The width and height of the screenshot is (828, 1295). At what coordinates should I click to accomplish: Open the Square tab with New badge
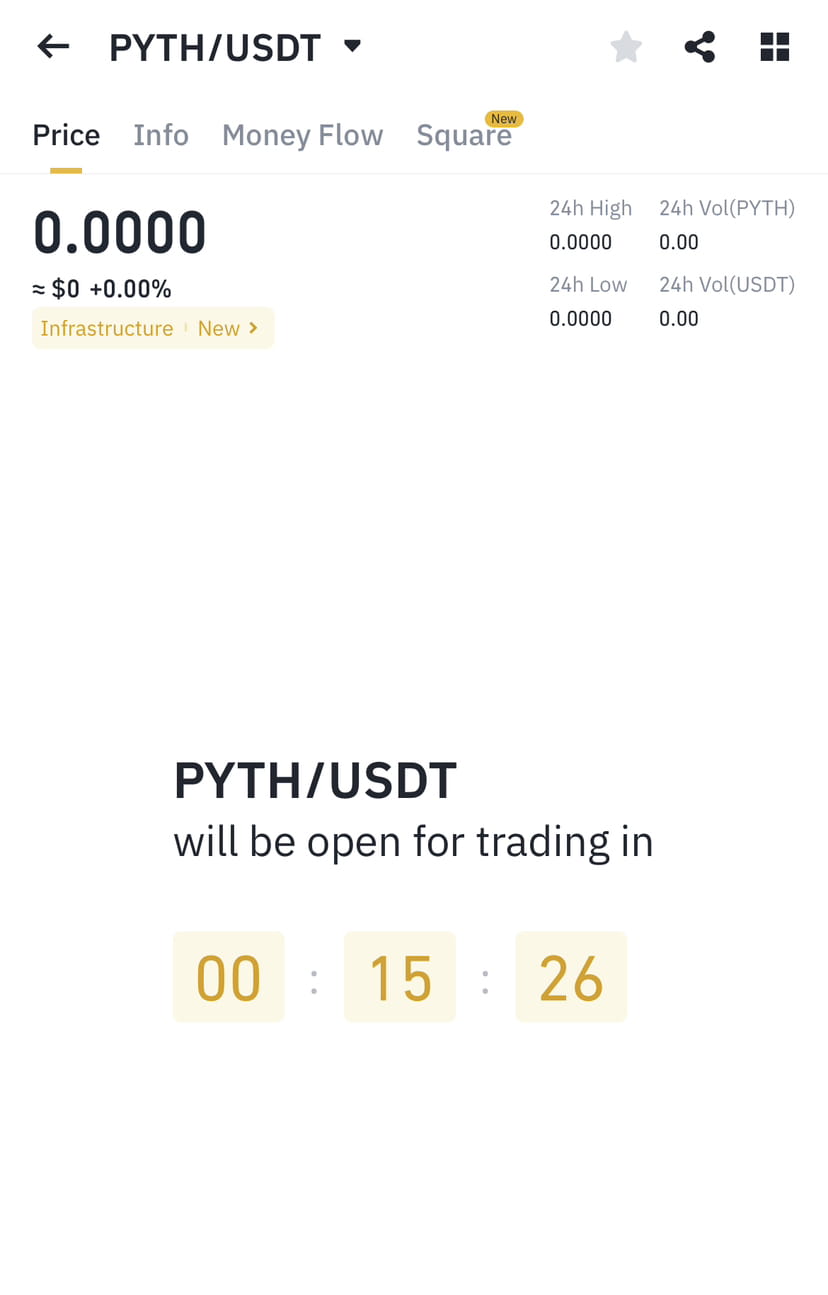pos(464,134)
